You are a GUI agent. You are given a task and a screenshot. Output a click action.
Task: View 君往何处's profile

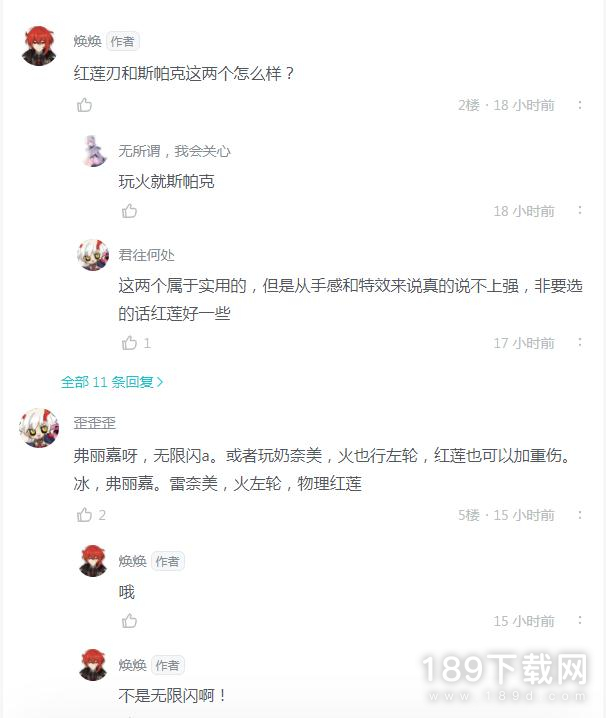94,255
